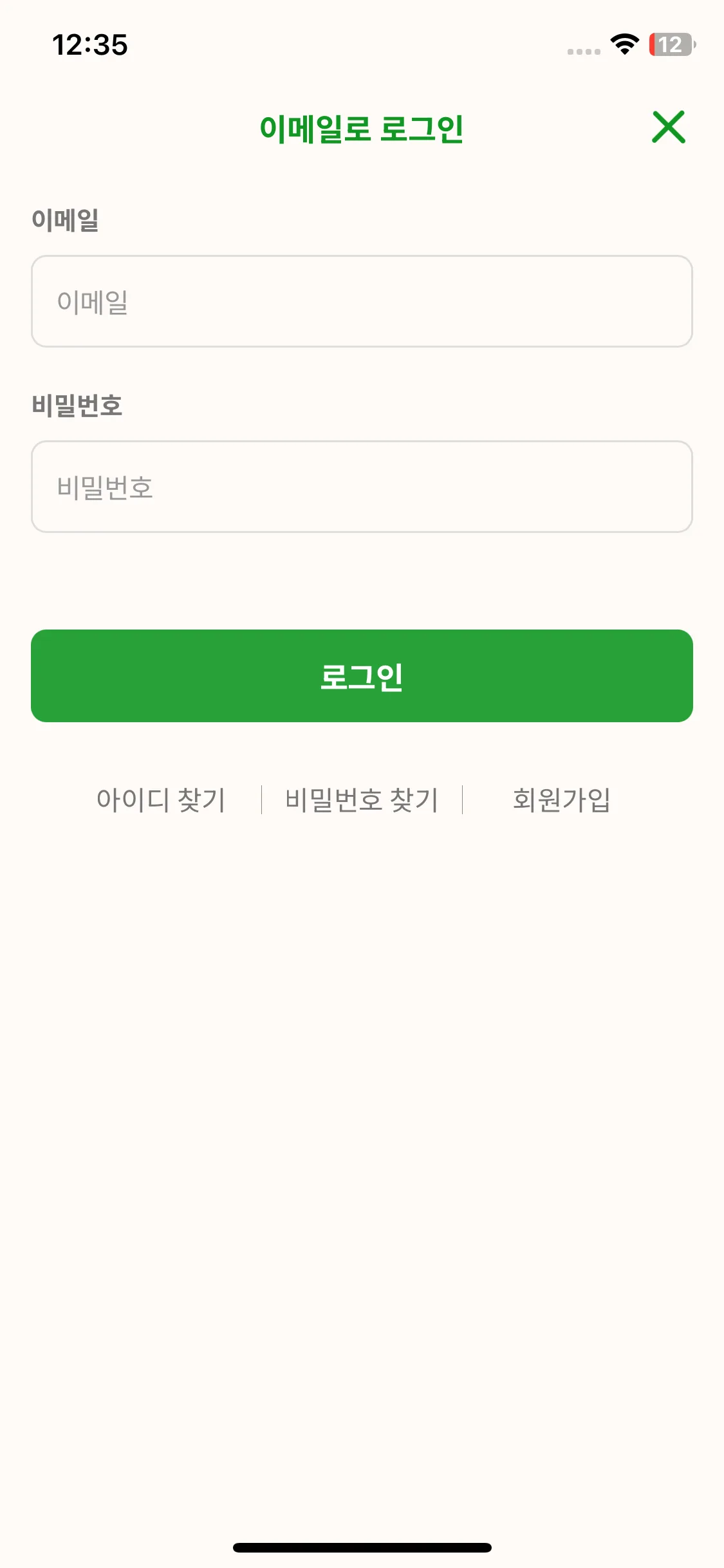Tap 로그인 to submit credentials
Image resolution: width=724 pixels, height=1568 pixels.
click(x=362, y=675)
